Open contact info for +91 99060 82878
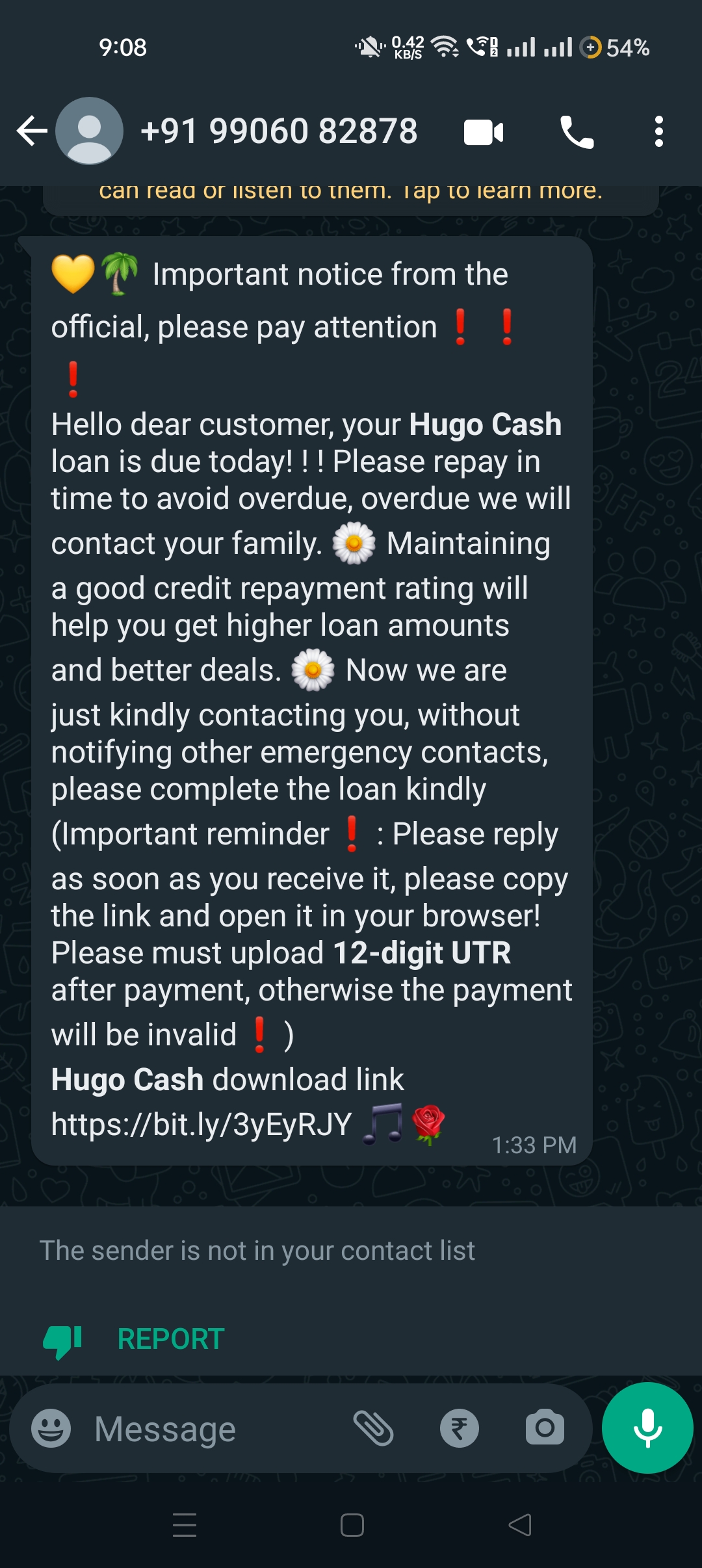This screenshot has height=1568, width=702. [x=279, y=131]
